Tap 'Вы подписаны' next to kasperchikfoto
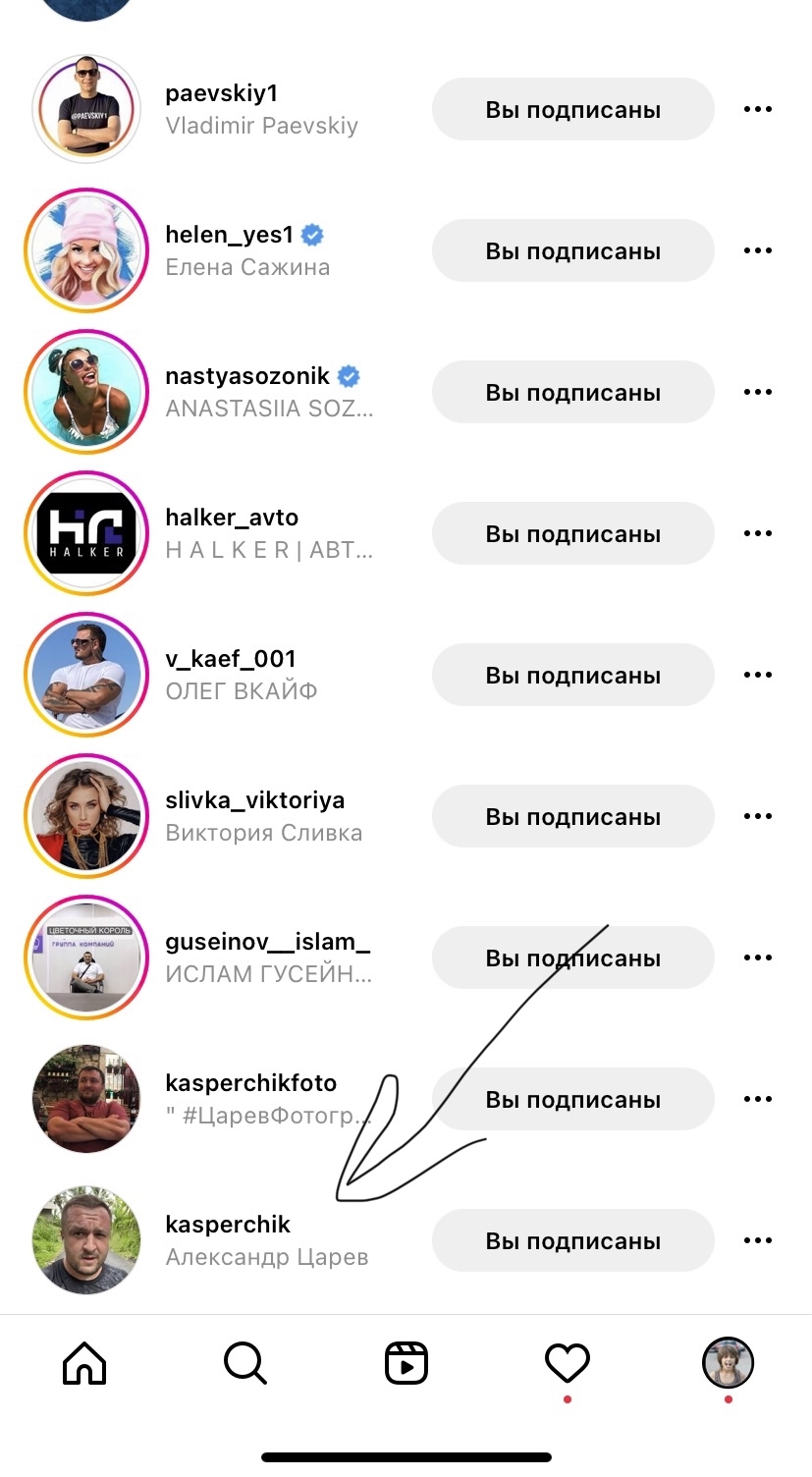The image size is (812, 1477). click(572, 1100)
